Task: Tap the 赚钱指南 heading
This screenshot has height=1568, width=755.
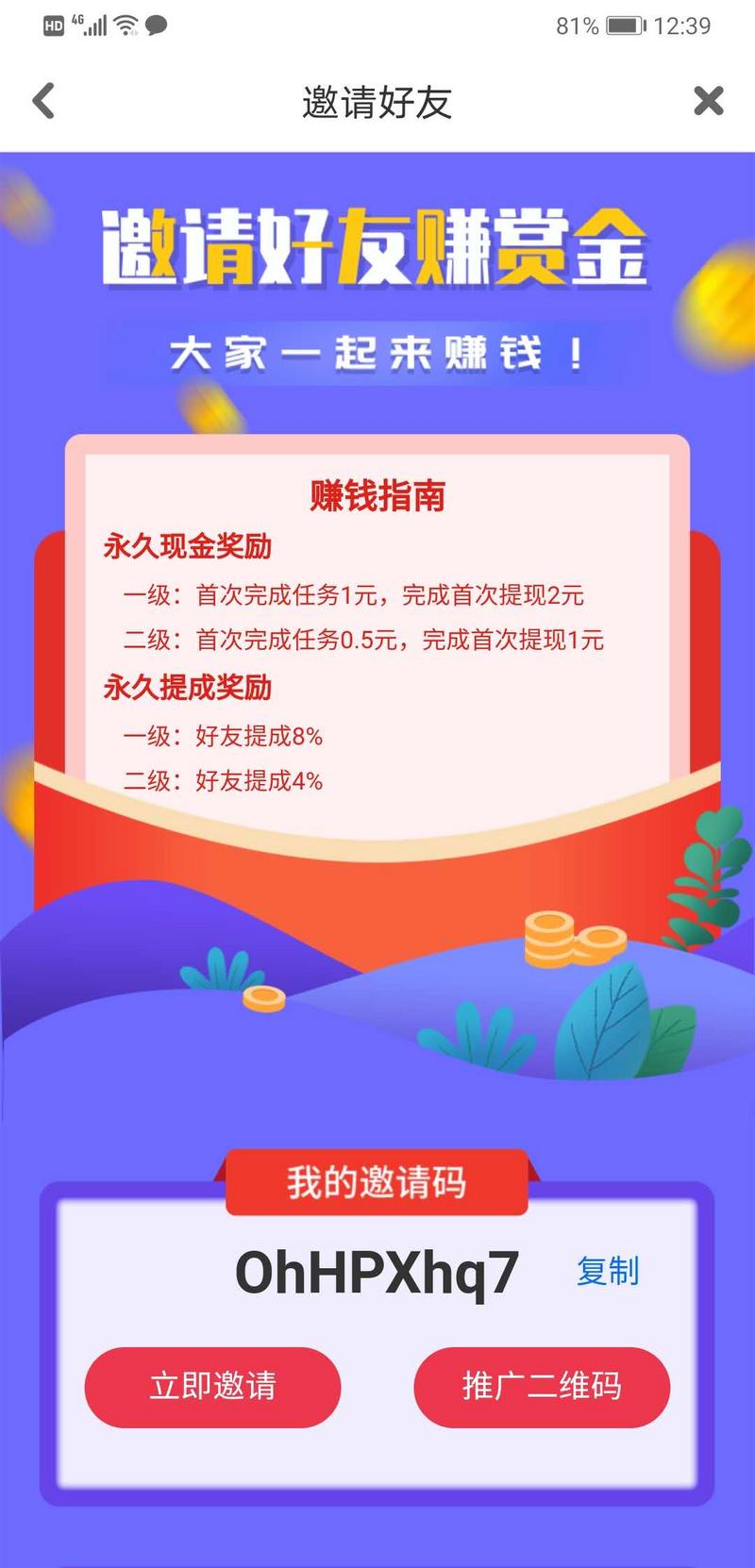Action: [x=377, y=494]
